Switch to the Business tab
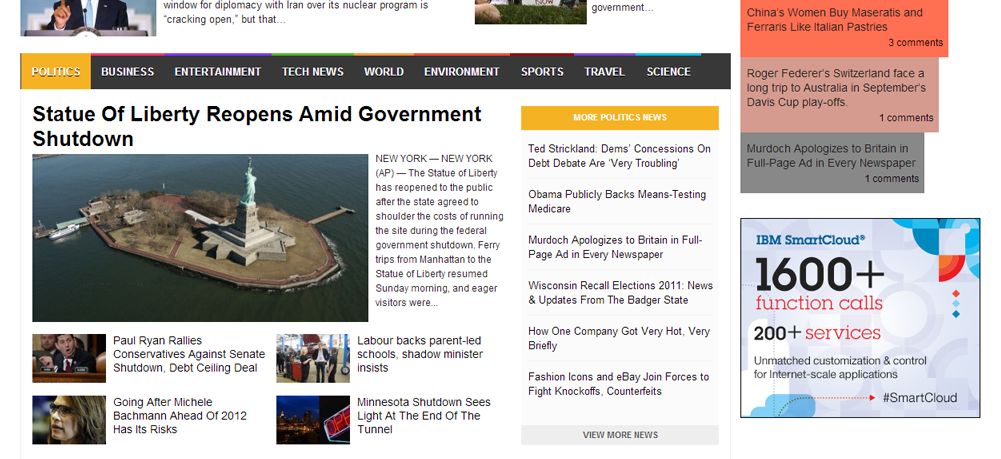1001x459 pixels. point(127,72)
